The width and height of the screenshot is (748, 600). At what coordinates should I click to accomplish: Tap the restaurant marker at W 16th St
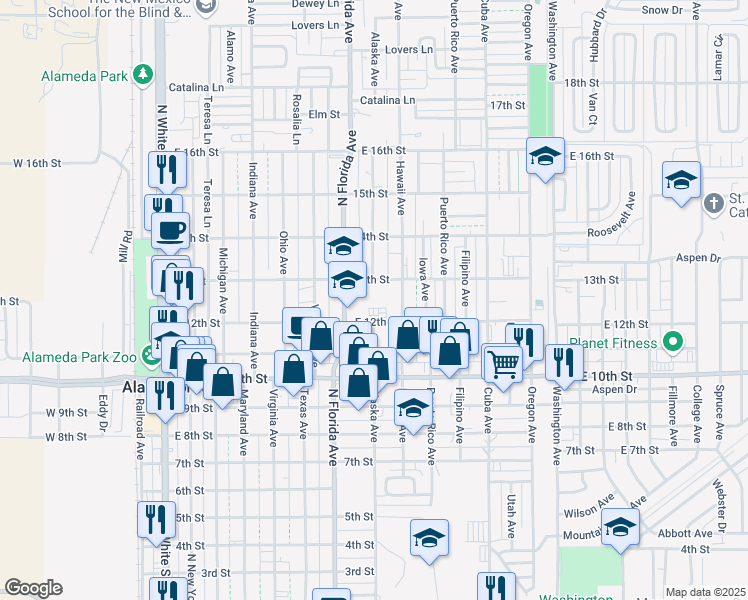[168, 170]
